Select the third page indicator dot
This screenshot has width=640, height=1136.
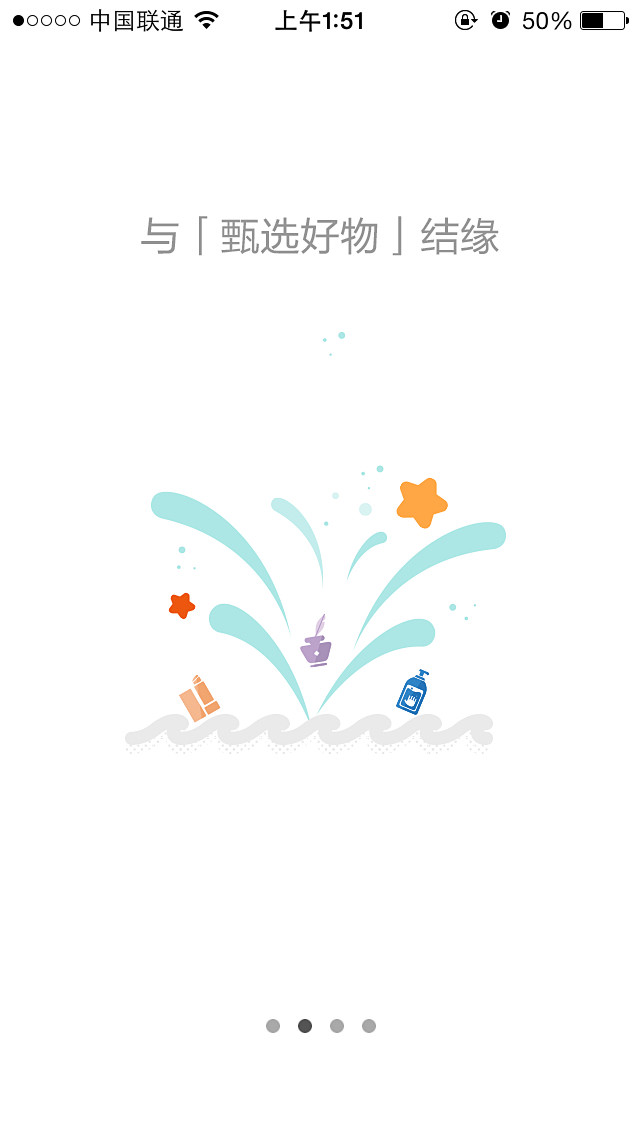tap(337, 1026)
